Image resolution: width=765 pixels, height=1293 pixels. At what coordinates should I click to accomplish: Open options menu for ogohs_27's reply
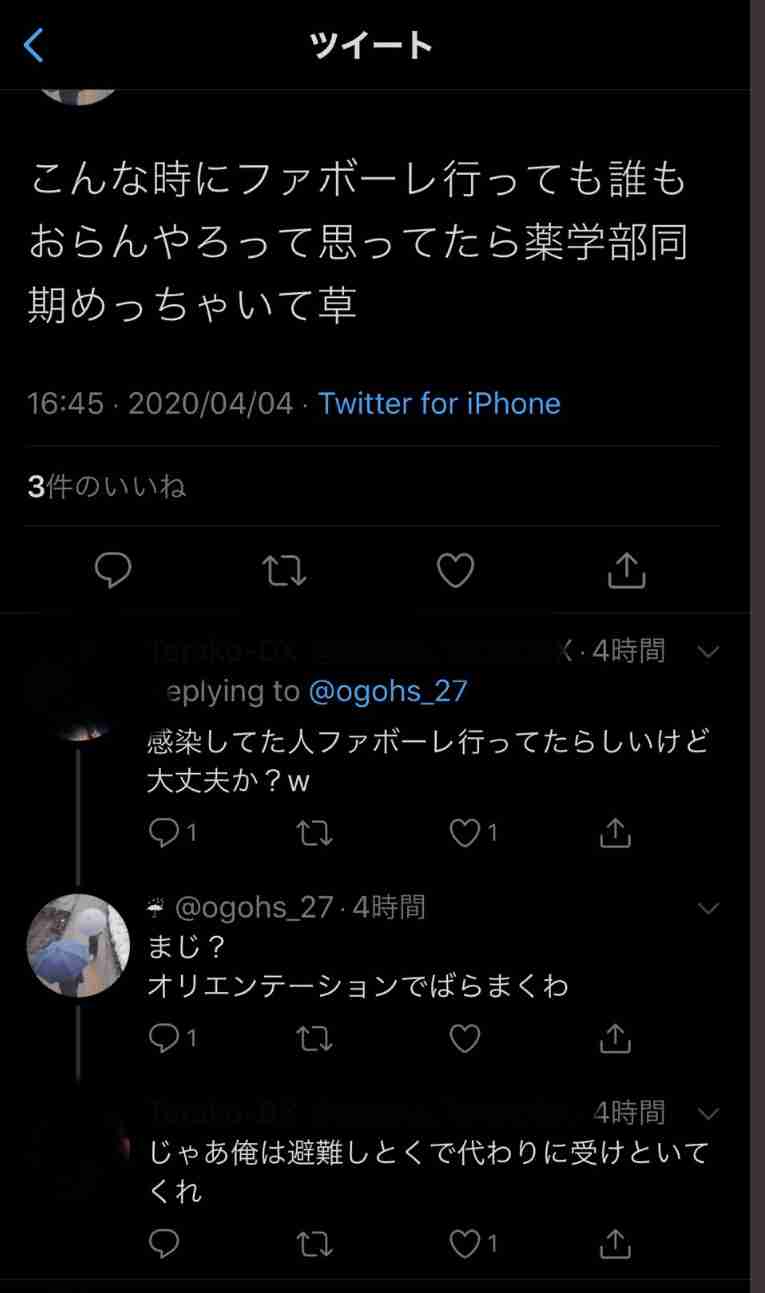pos(709,908)
